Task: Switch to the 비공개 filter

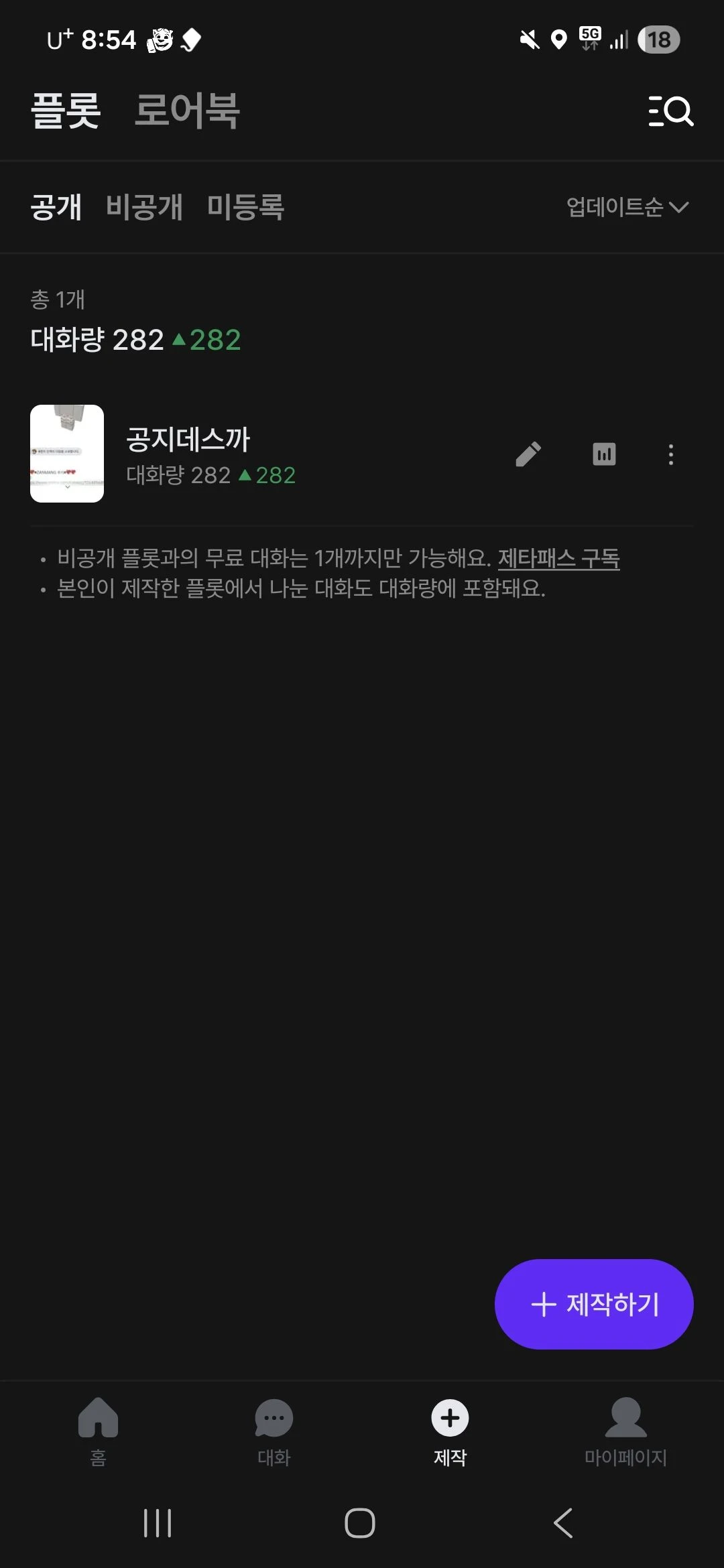Action: 144,207
